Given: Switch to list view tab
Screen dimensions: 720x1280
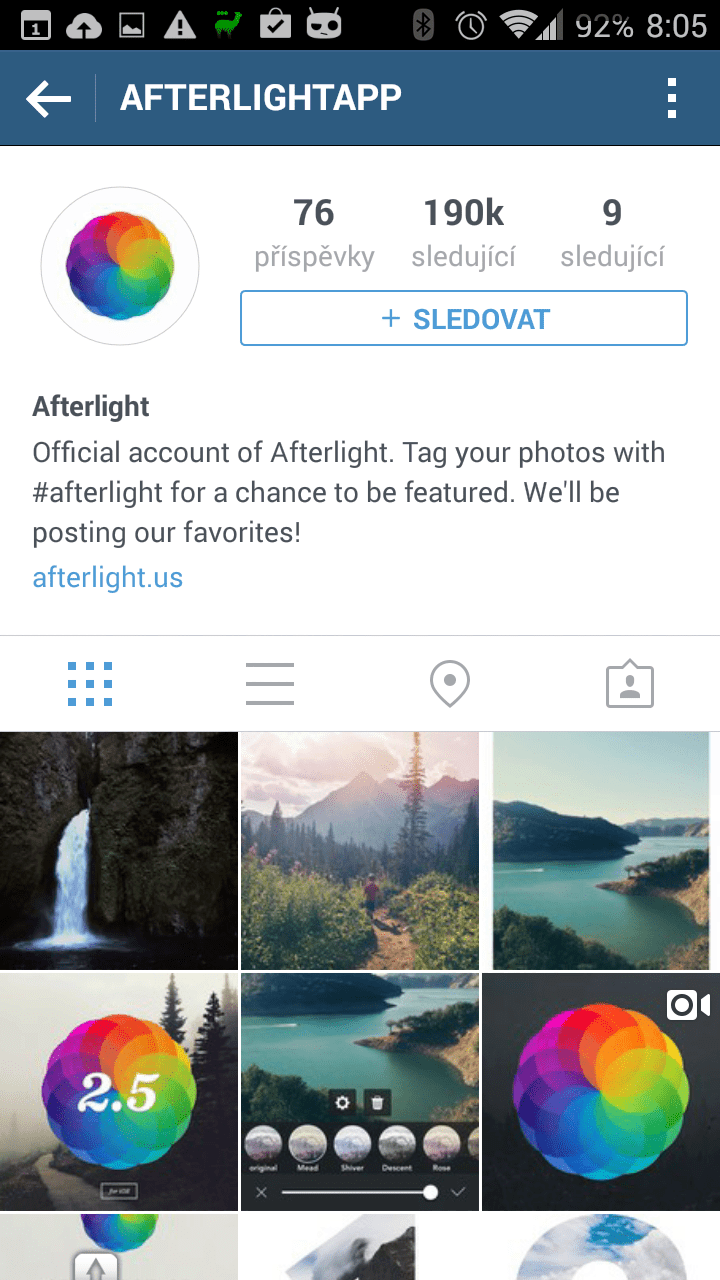Looking at the screenshot, I should [270, 685].
